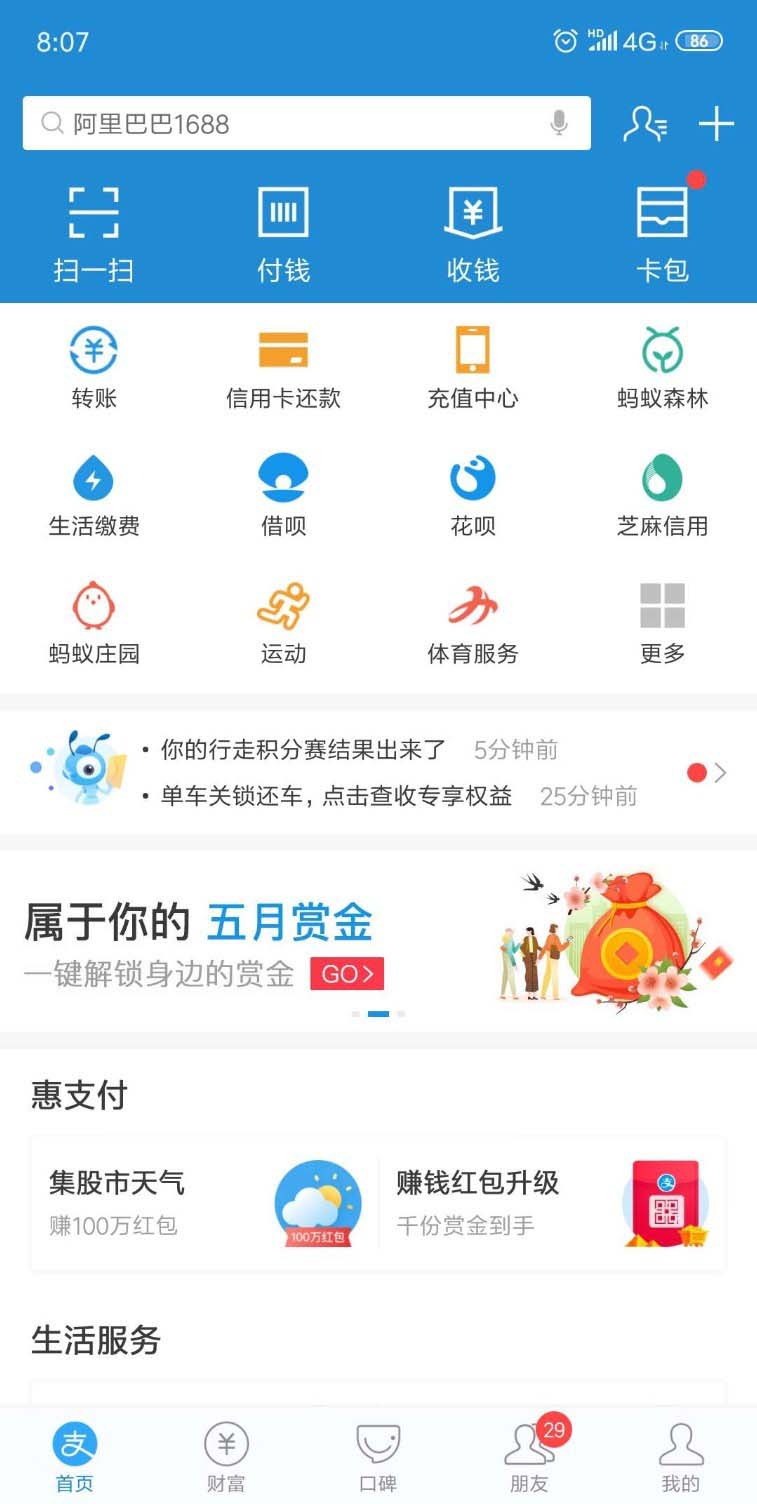The height and width of the screenshot is (1504, 757).
Task: Open 卡包 card wallet
Action: coord(662,235)
